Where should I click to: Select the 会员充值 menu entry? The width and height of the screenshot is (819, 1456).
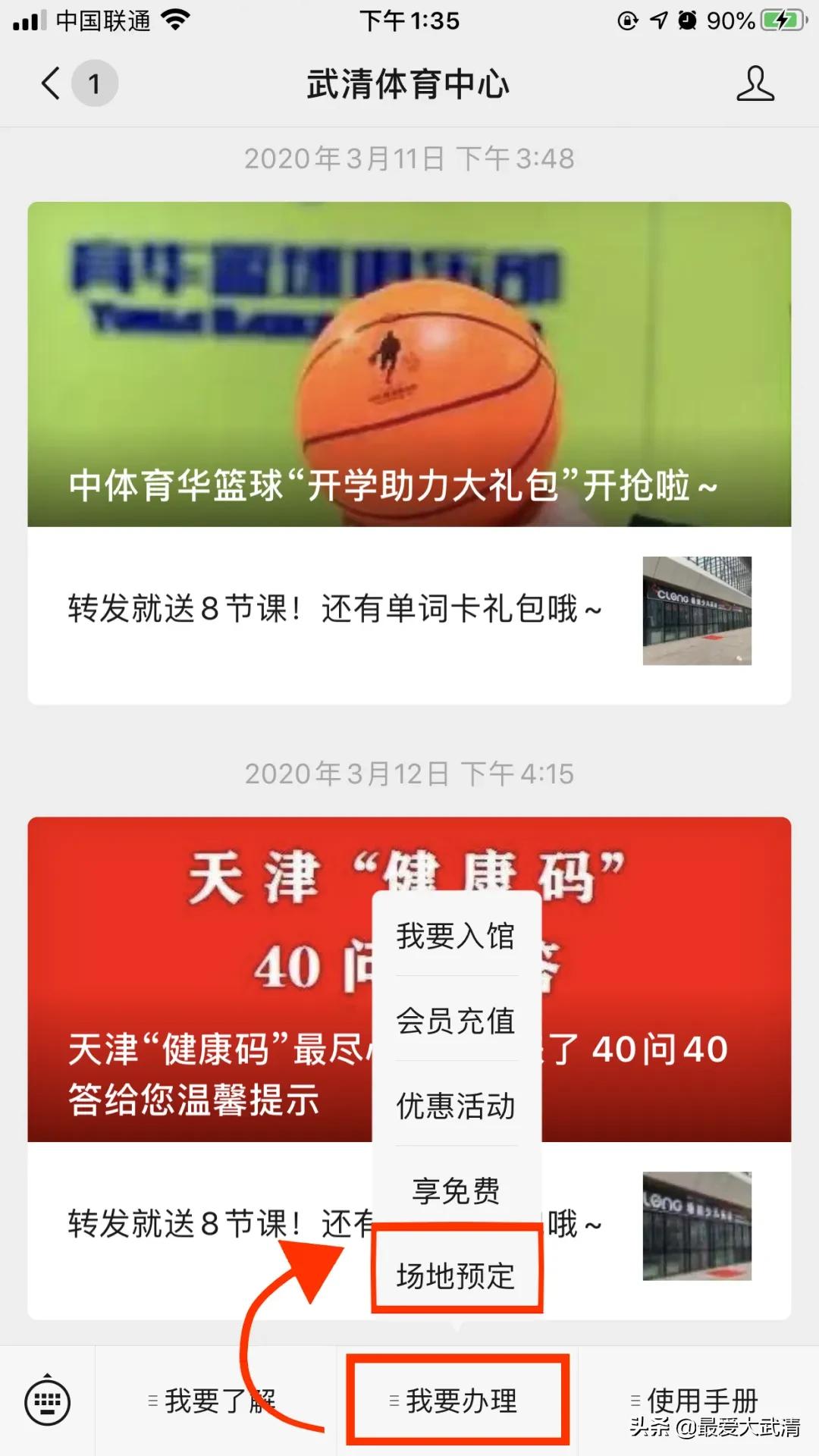coord(455,1023)
